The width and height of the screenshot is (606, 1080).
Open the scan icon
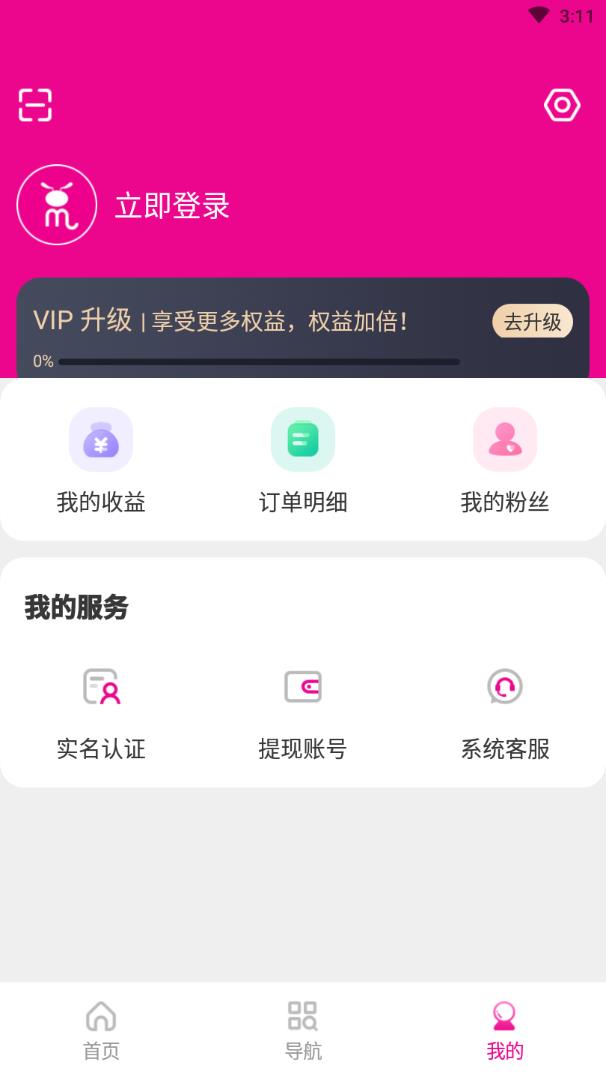click(35, 105)
